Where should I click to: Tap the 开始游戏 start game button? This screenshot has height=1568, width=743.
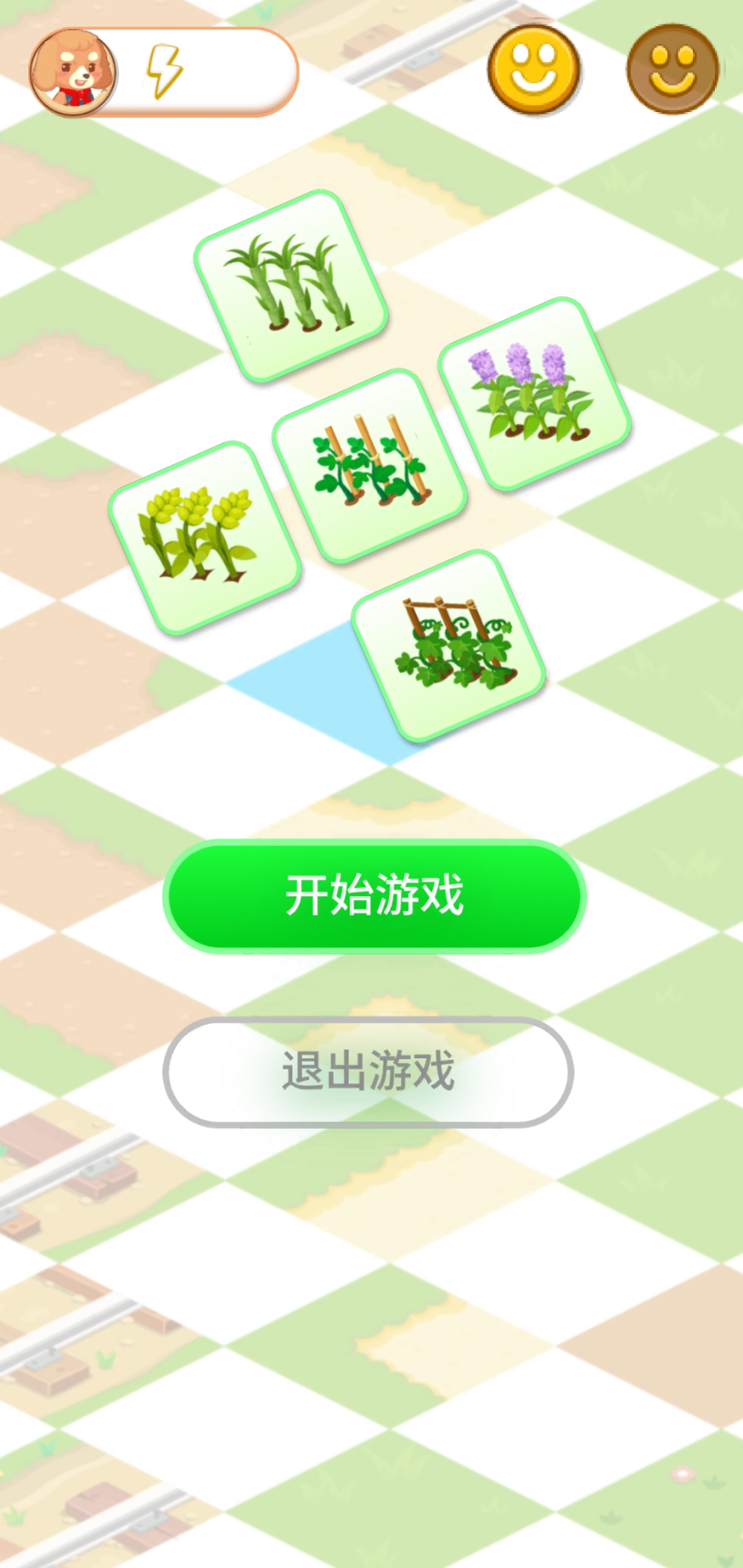(x=374, y=895)
